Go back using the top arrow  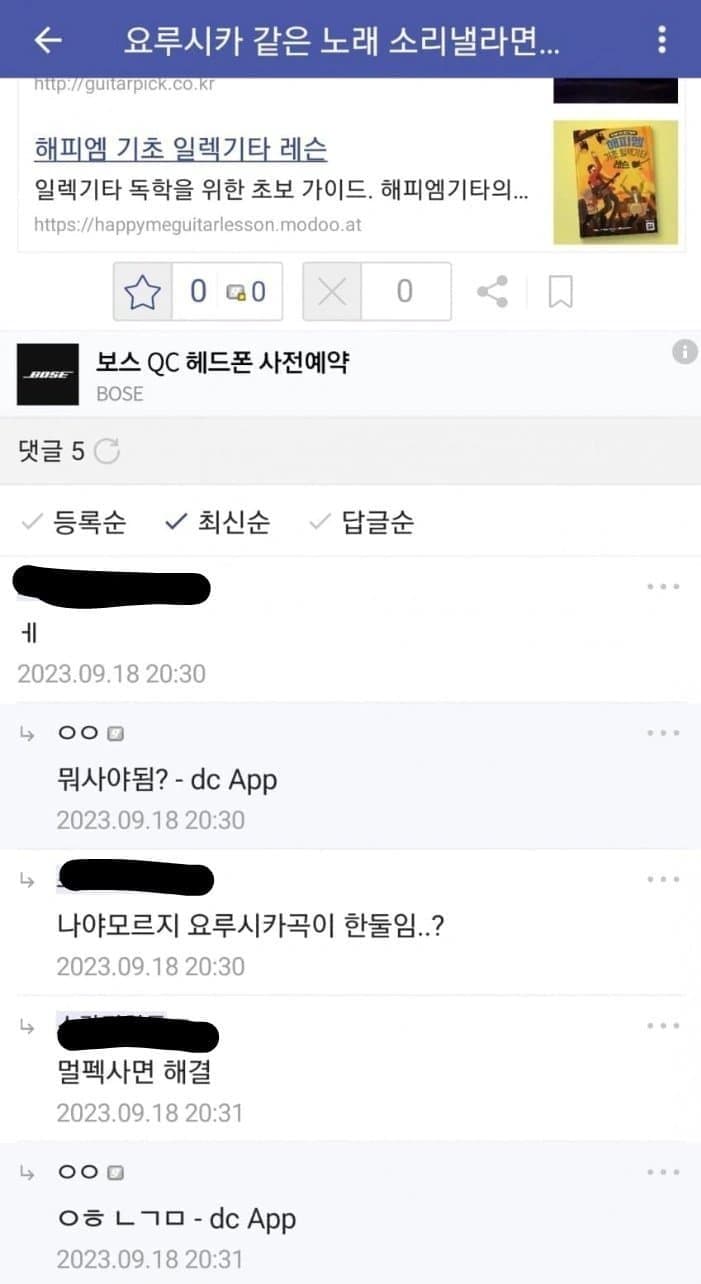48,39
